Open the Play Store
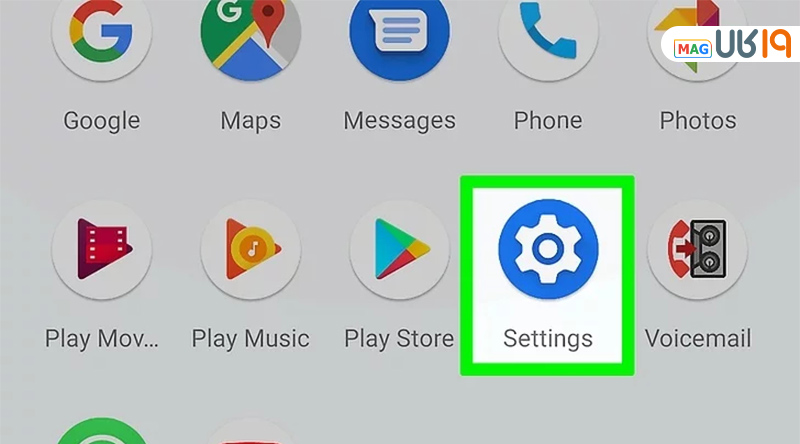 [399, 250]
